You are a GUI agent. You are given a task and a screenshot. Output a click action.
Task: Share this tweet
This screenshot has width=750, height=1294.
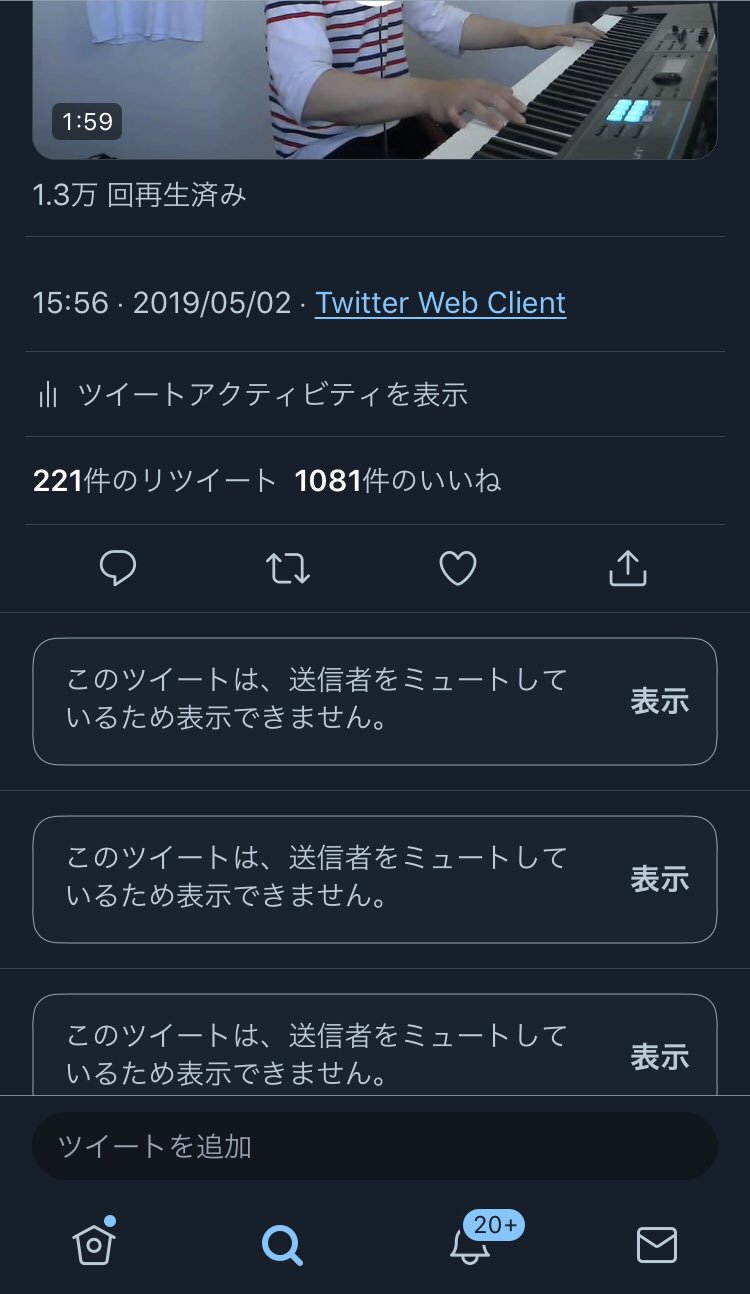[x=628, y=568]
